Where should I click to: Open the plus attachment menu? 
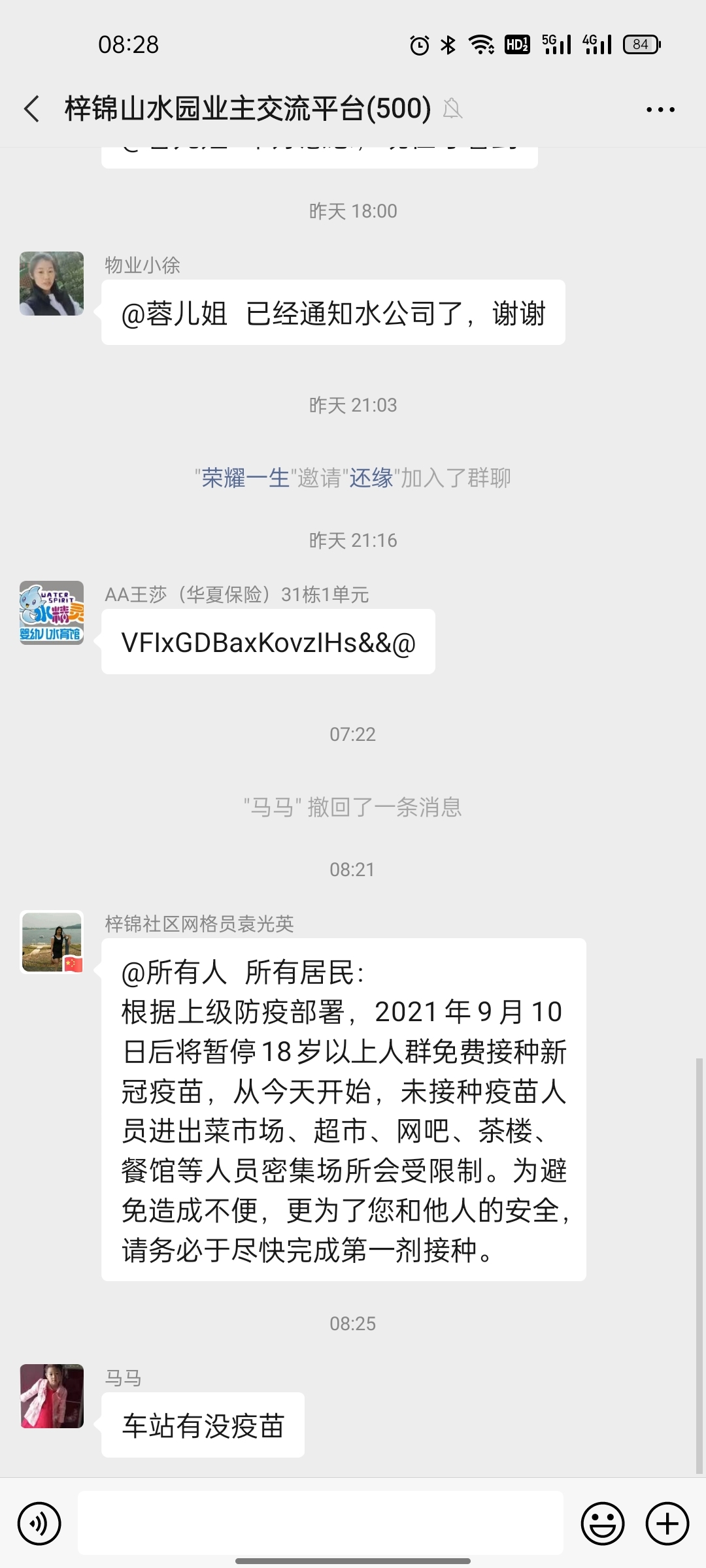(x=667, y=1524)
